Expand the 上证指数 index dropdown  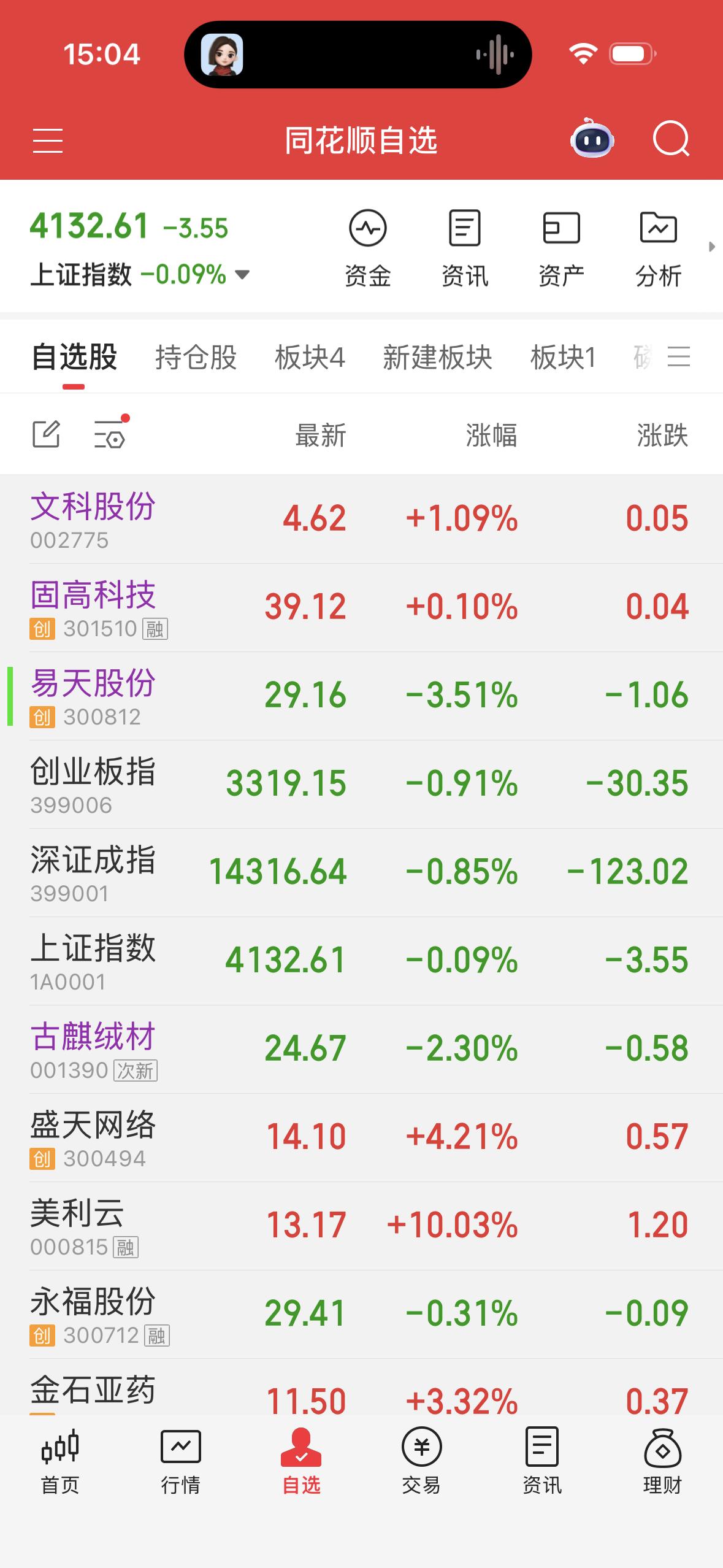point(243,274)
